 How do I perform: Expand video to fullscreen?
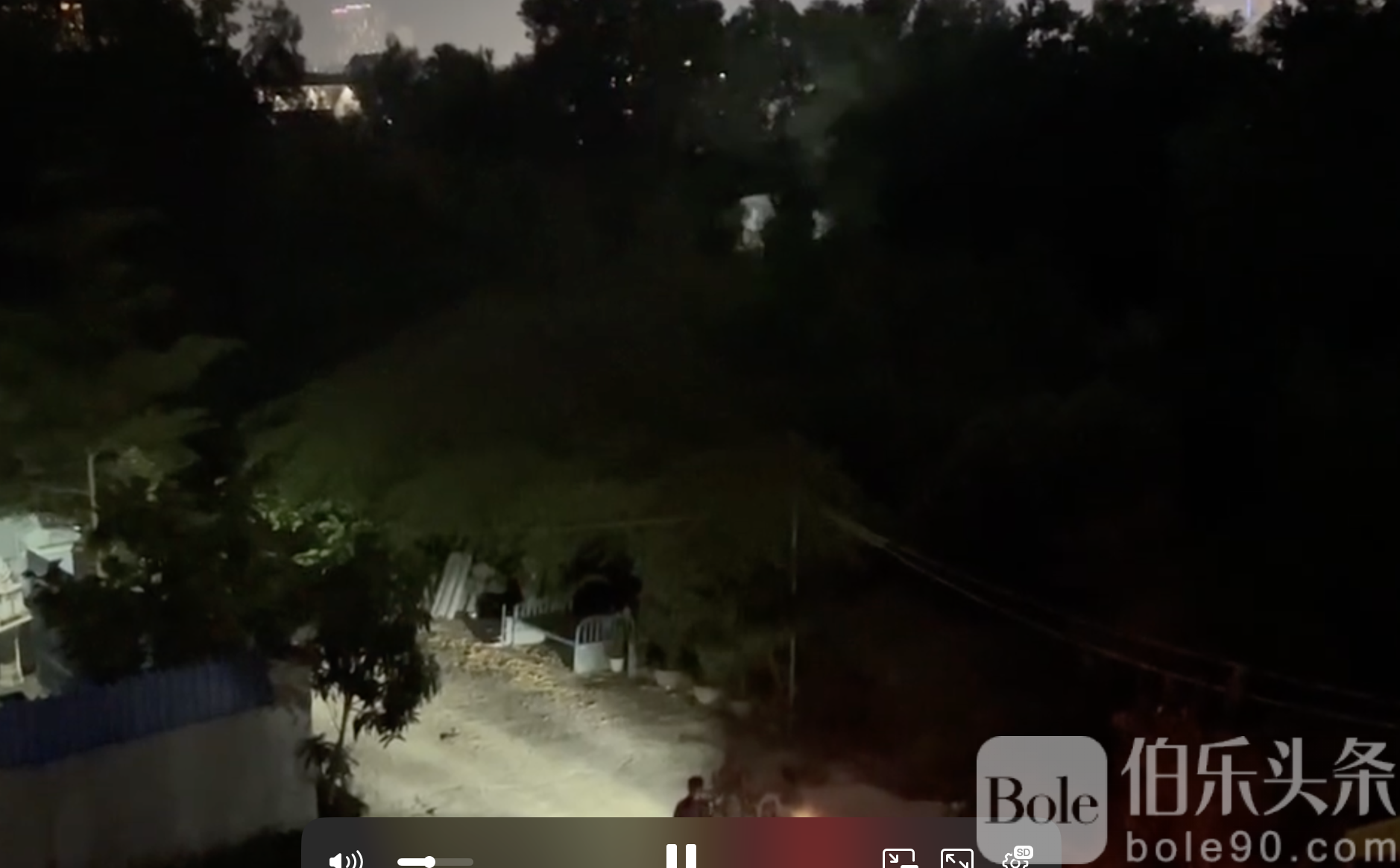tap(956, 859)
